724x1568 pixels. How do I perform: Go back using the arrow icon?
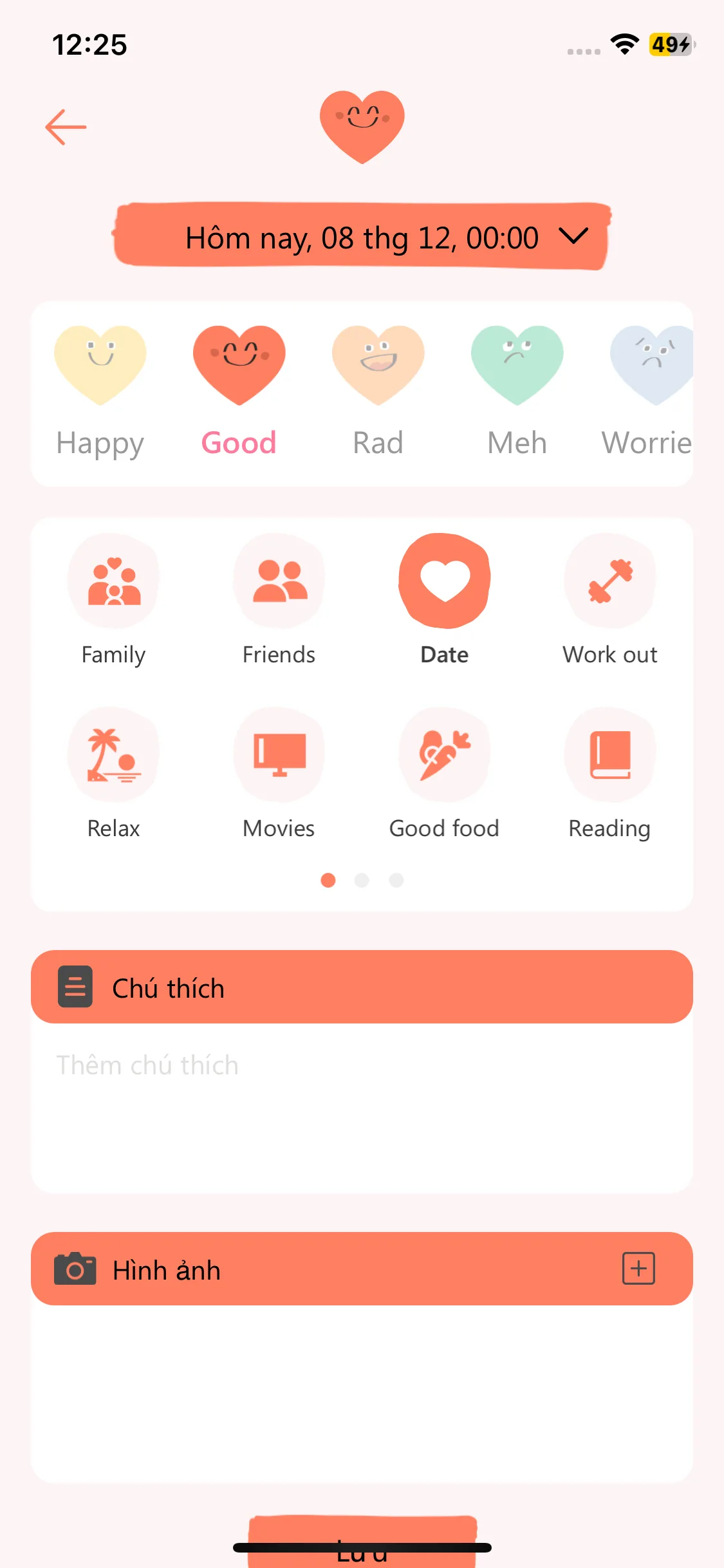tap(66, 127)
